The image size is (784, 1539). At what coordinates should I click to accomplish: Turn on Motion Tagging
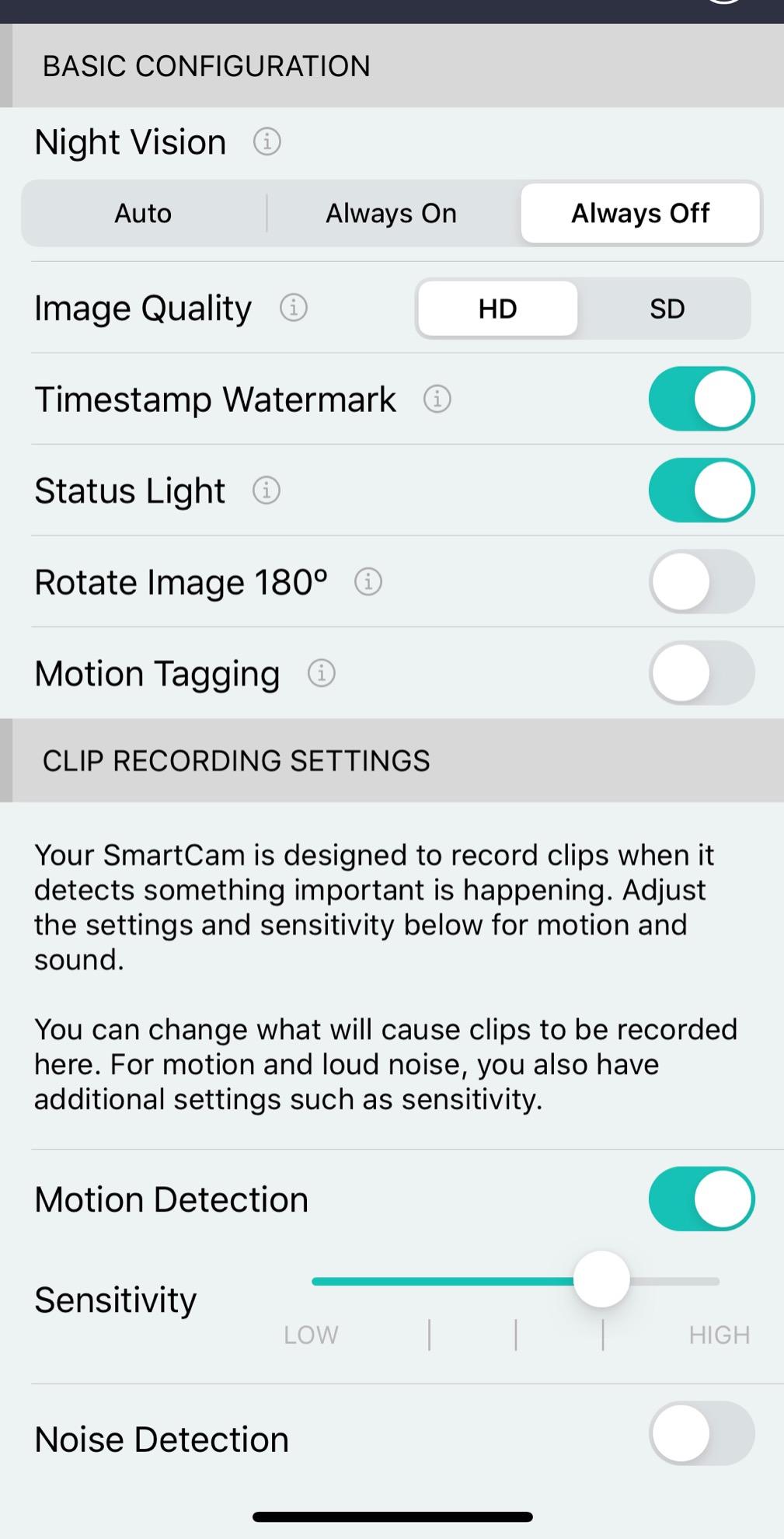(x=701, y=673)
